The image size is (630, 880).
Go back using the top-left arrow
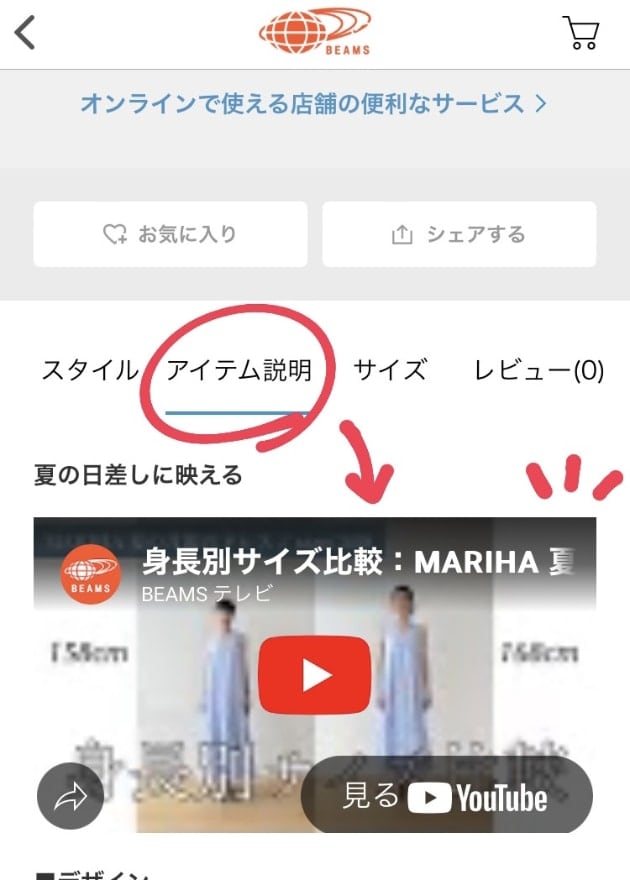26,33
